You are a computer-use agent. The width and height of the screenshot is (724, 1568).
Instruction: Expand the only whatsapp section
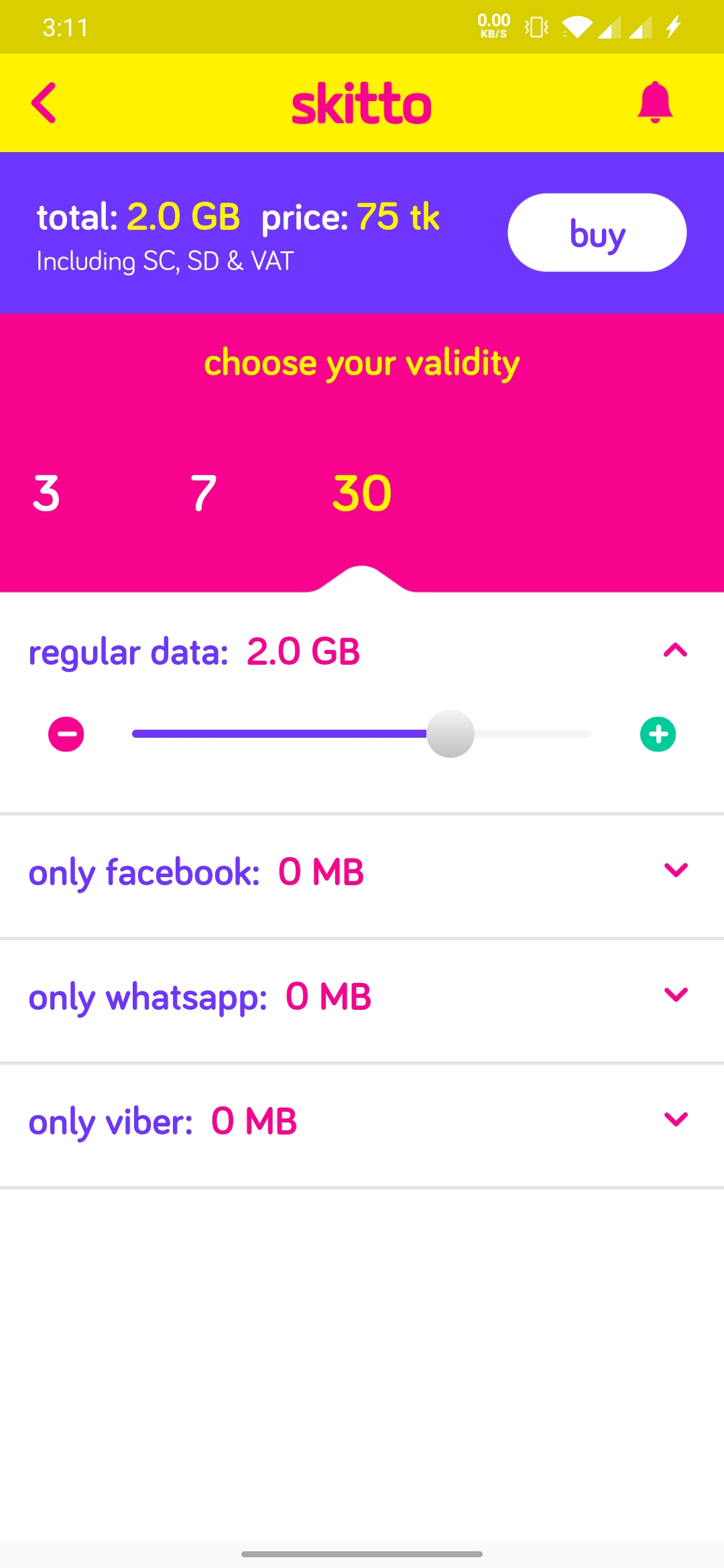(675, 994)
